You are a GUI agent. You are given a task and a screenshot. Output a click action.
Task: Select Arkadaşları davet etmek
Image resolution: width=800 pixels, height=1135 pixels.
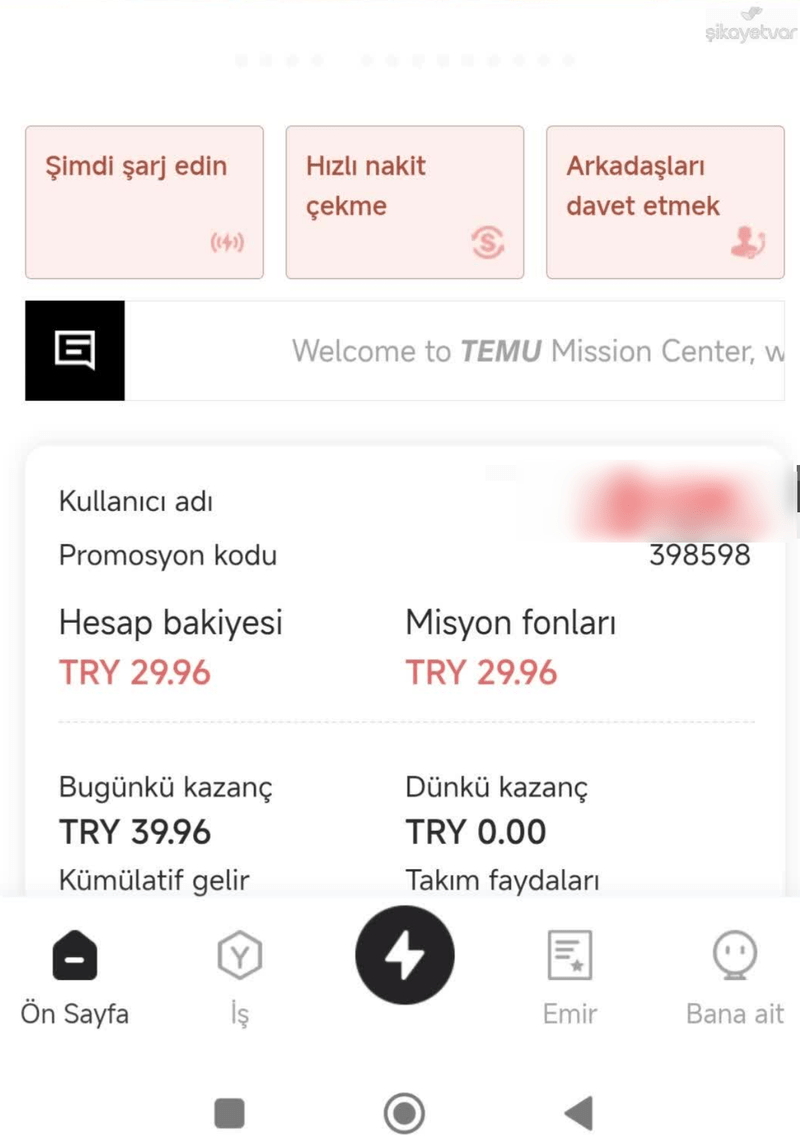coord(665,202)
